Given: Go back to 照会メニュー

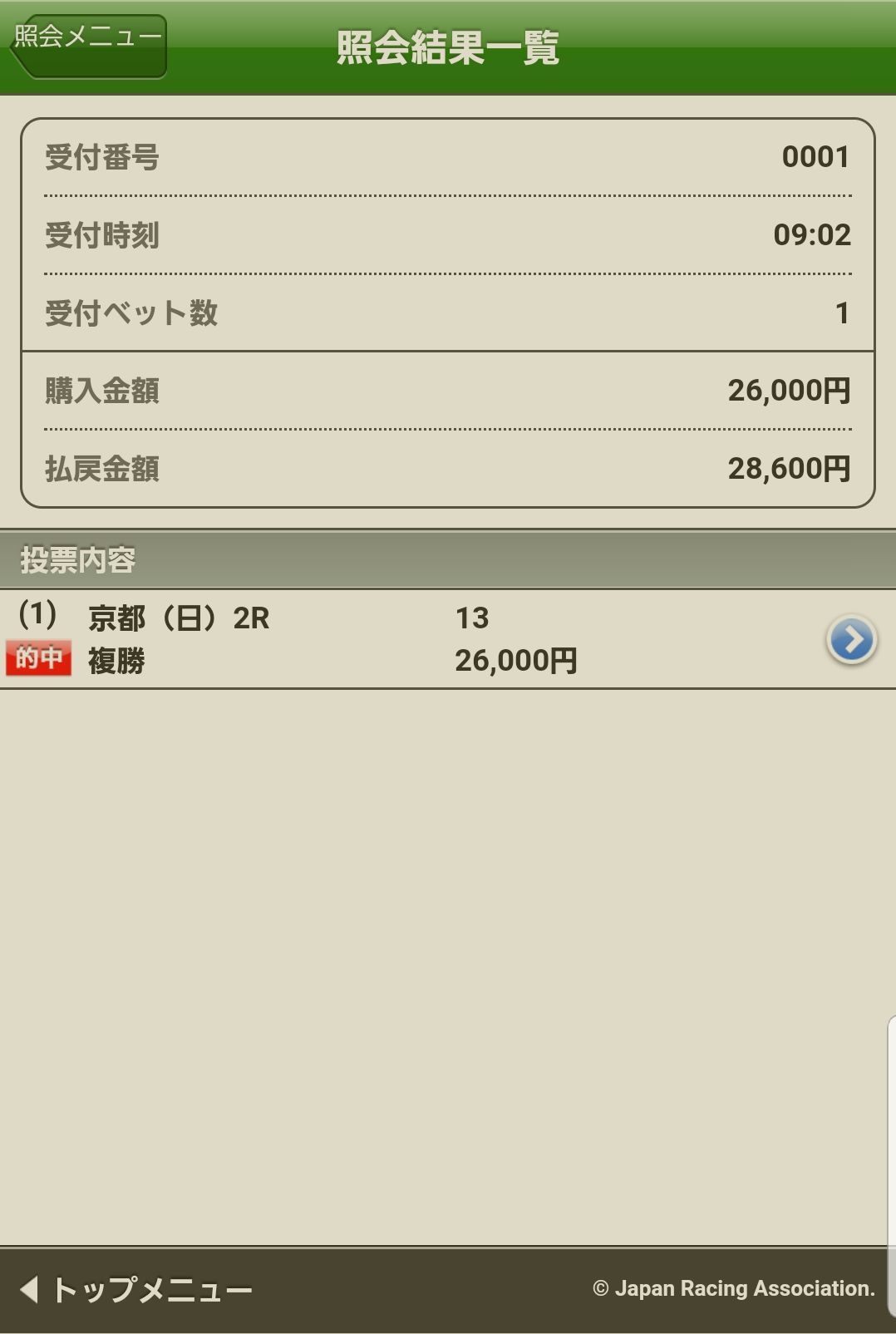Looking at the screenshot, I should click(88, 45).
